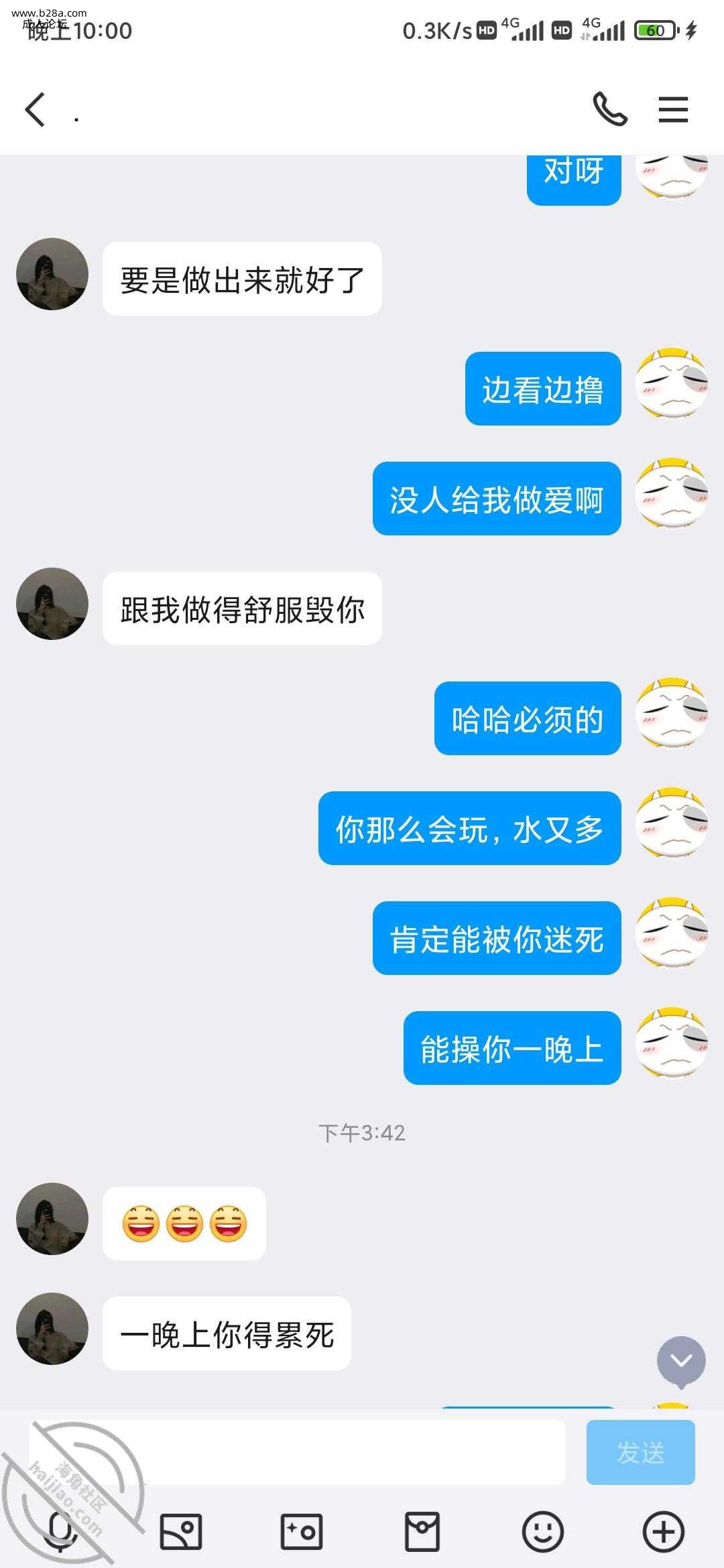Open more options with the plus icon
This screenshot has height=1568, width=724.
point(664,1531)
